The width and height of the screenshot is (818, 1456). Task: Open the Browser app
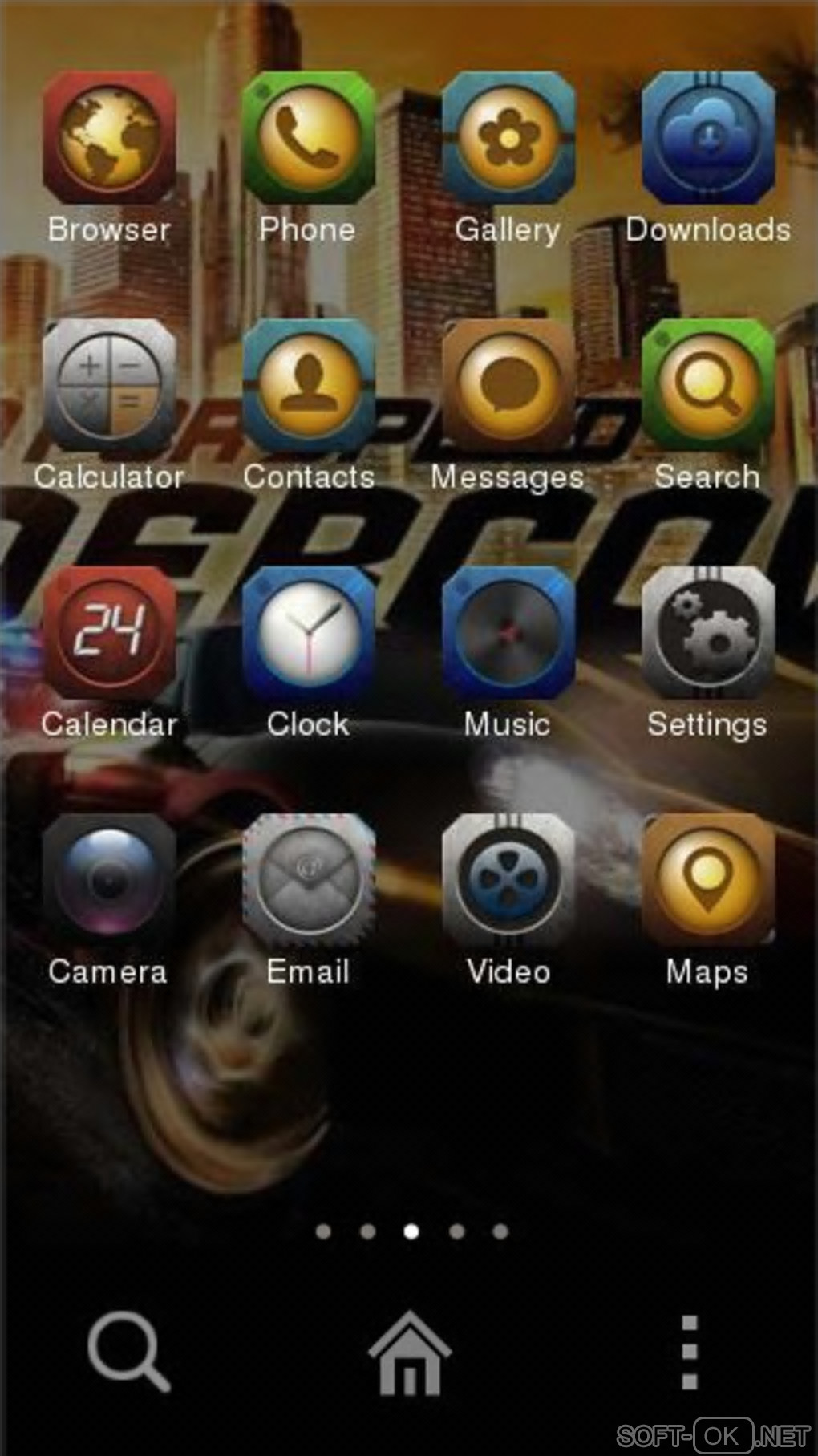click(109, 138)
